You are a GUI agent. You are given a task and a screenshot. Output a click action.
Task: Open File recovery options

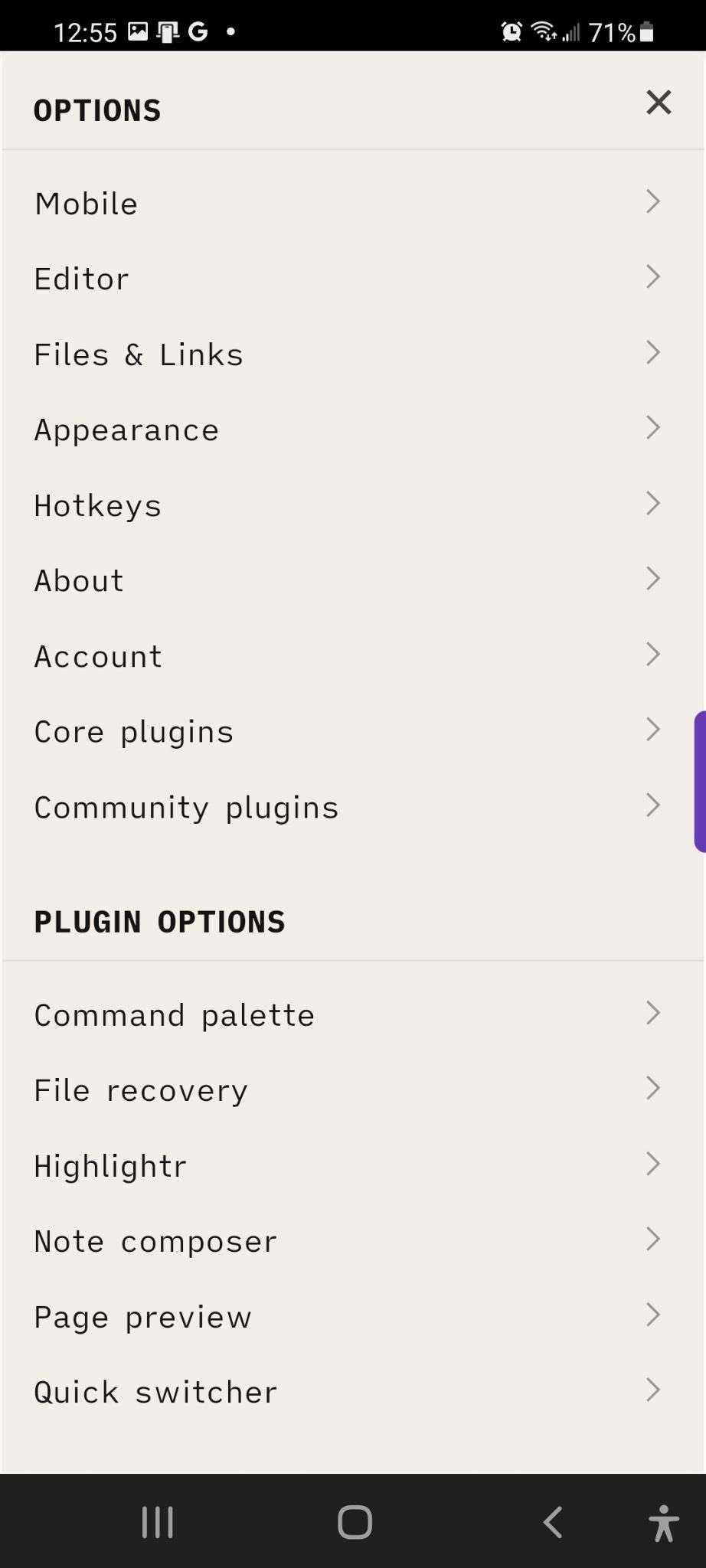[352, 1090]
